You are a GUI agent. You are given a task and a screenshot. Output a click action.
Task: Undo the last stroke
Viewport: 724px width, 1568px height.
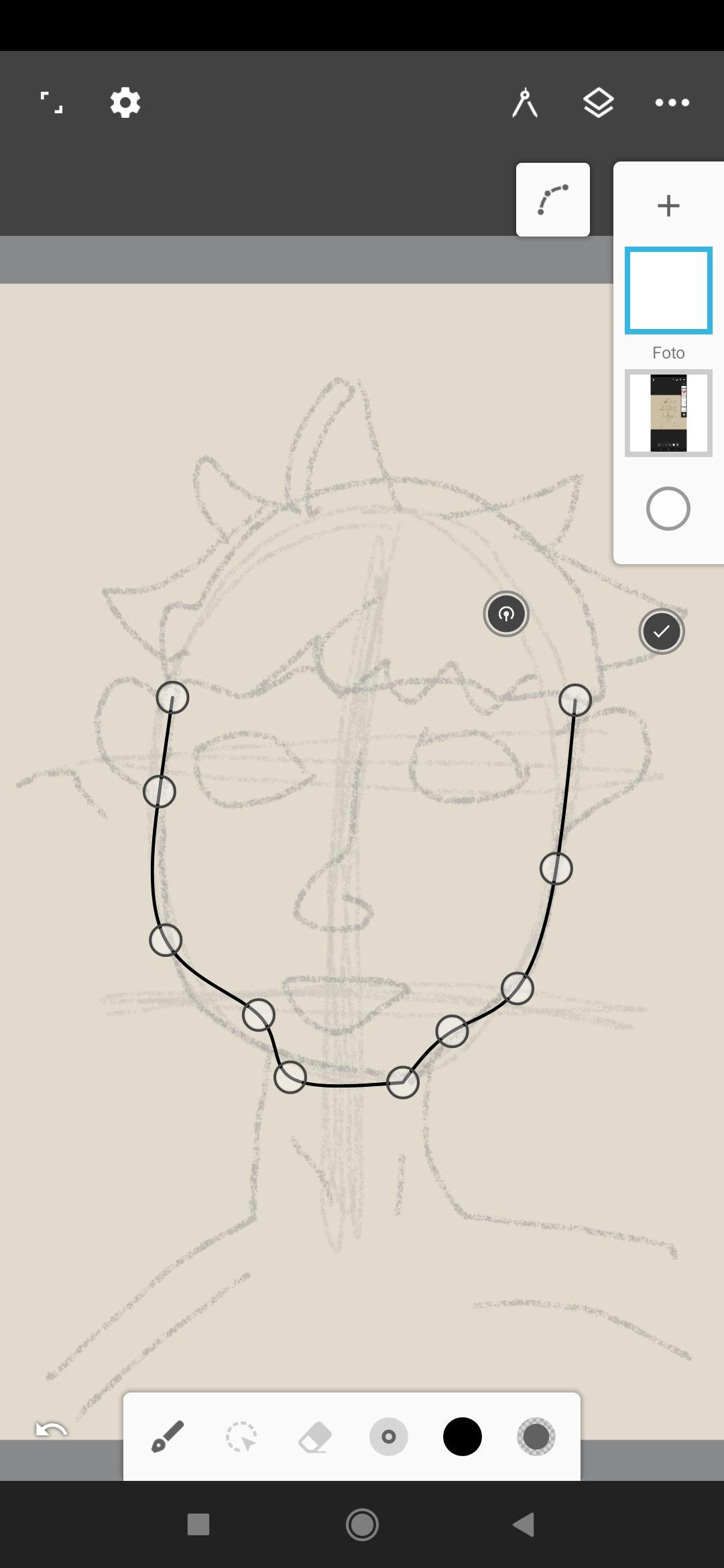52,1429
